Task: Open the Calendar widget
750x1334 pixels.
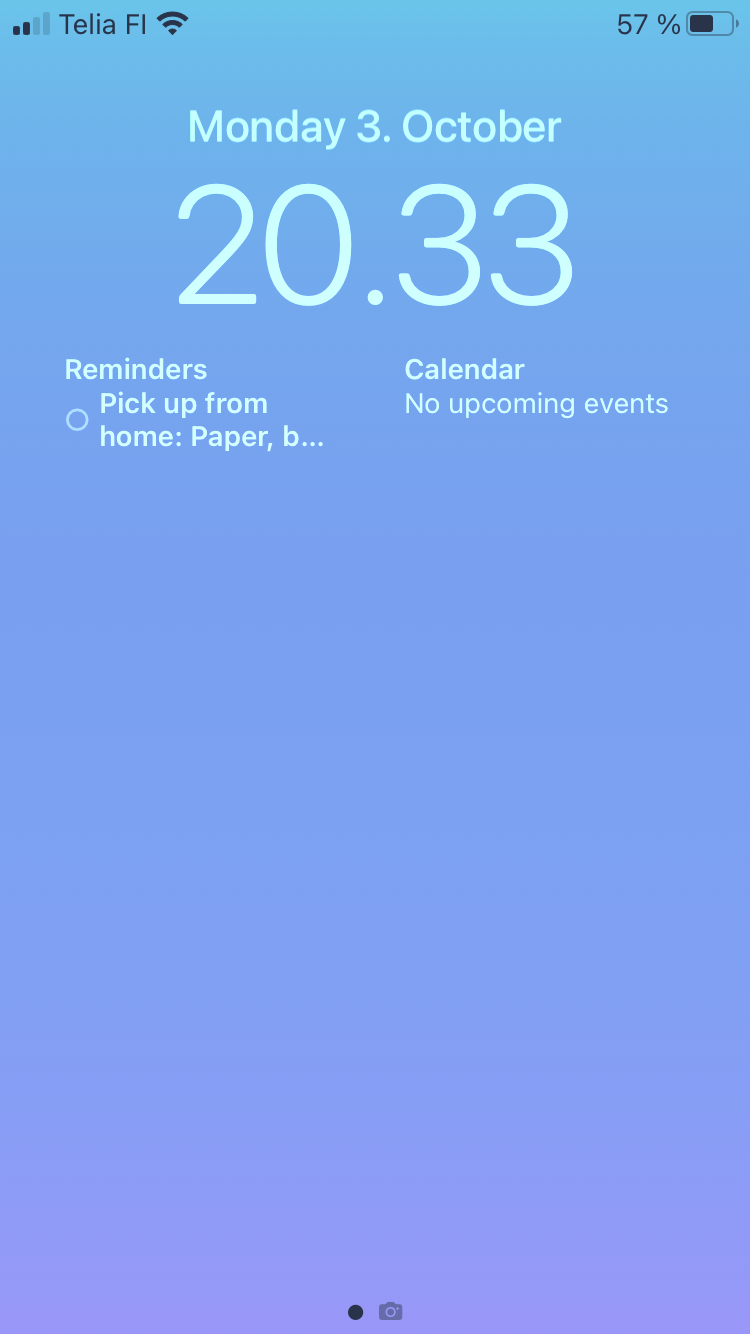Action: (x=537, y=387)
